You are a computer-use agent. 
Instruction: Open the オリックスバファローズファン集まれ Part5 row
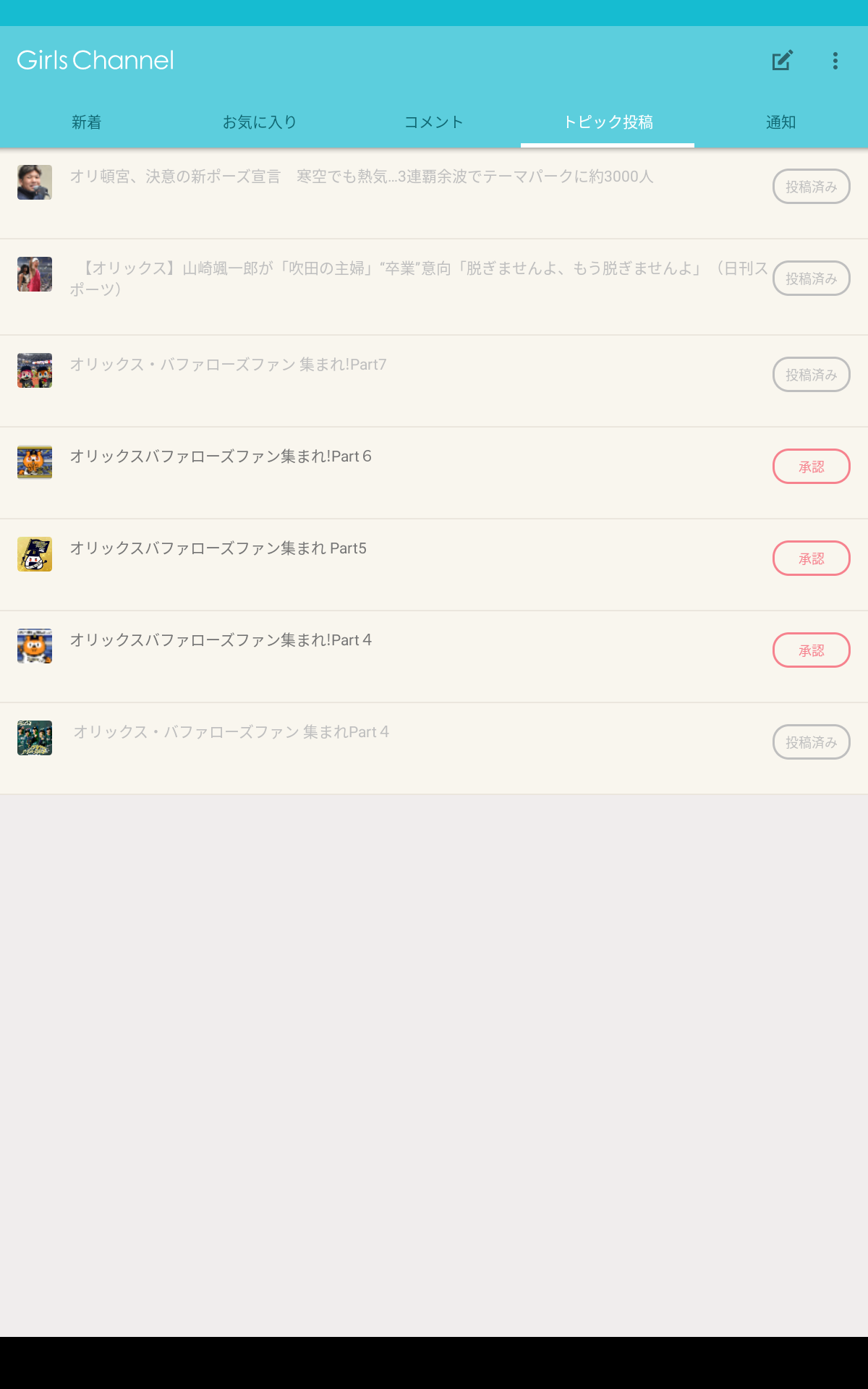tap(434, 565)
